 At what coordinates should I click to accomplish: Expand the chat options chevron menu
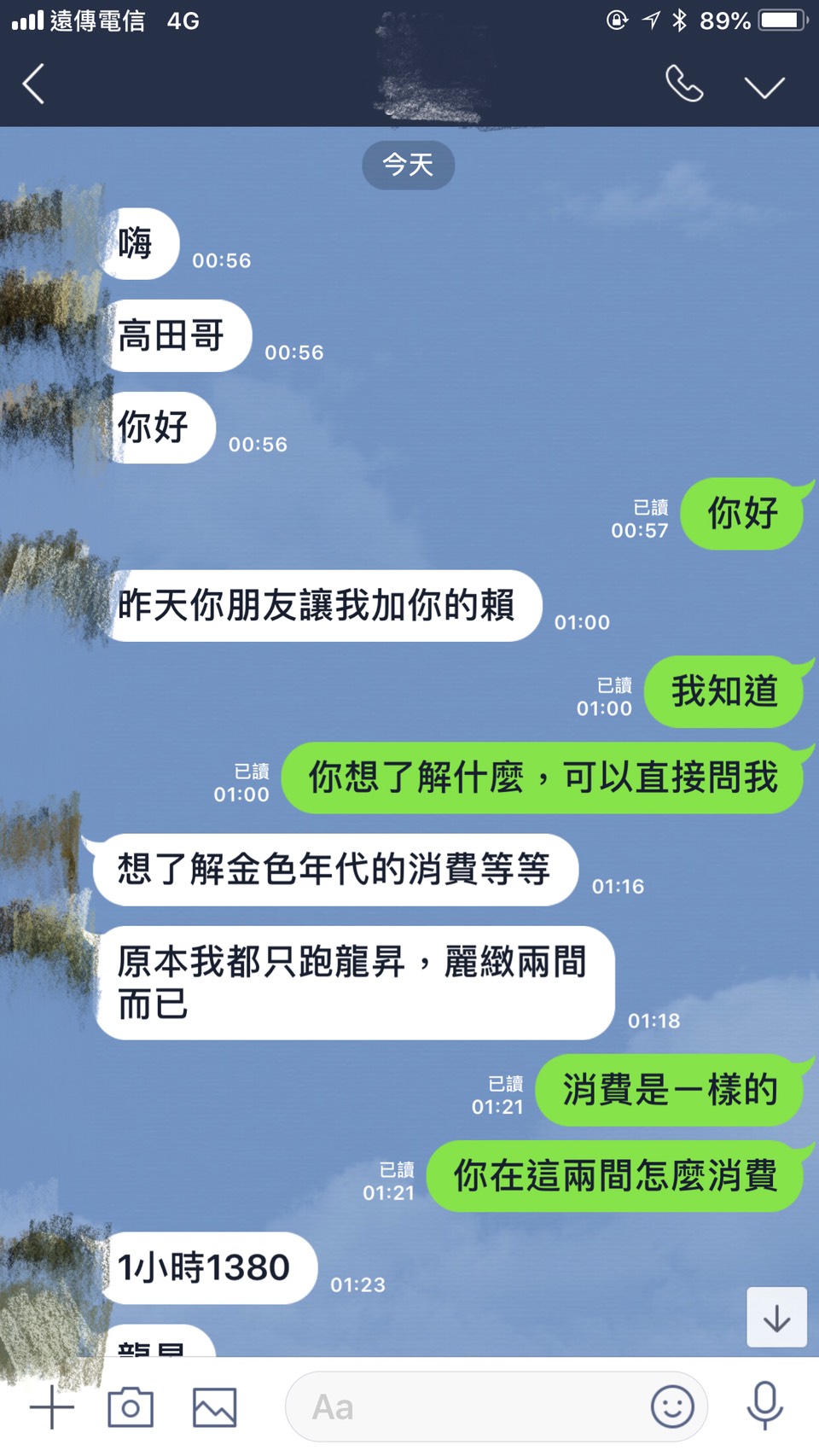764,87
